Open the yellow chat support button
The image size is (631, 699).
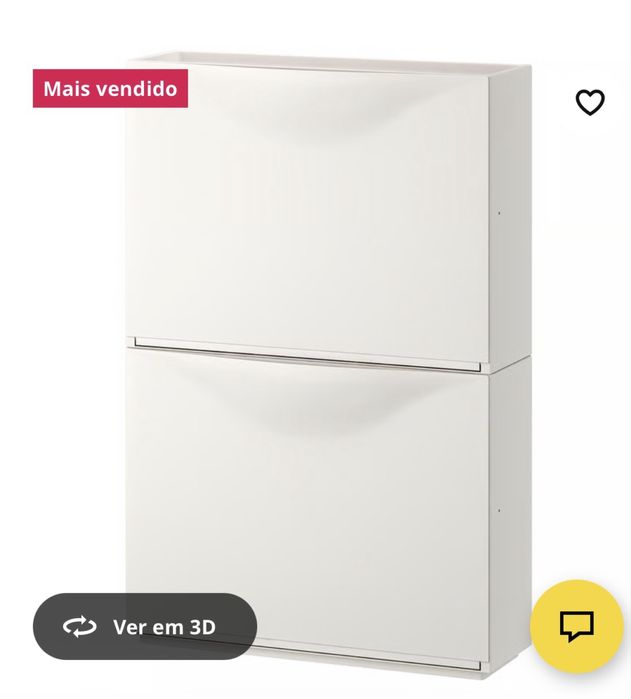point(576,626)
